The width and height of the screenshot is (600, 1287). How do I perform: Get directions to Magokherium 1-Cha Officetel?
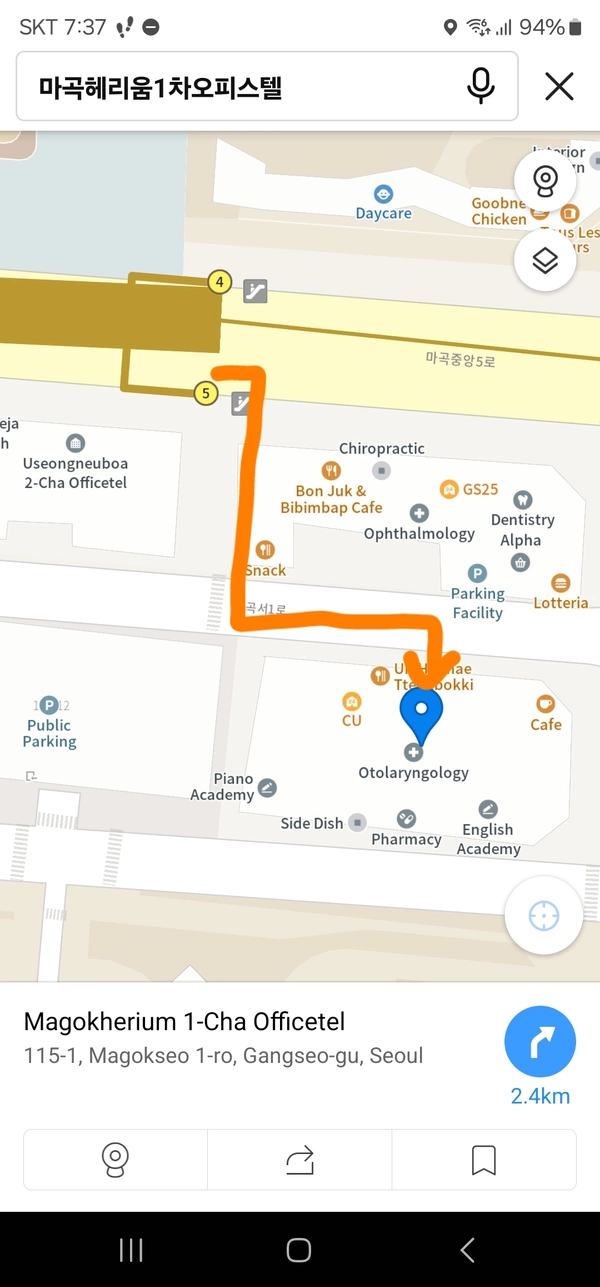pyautogui.click(x=540, y=1042)
